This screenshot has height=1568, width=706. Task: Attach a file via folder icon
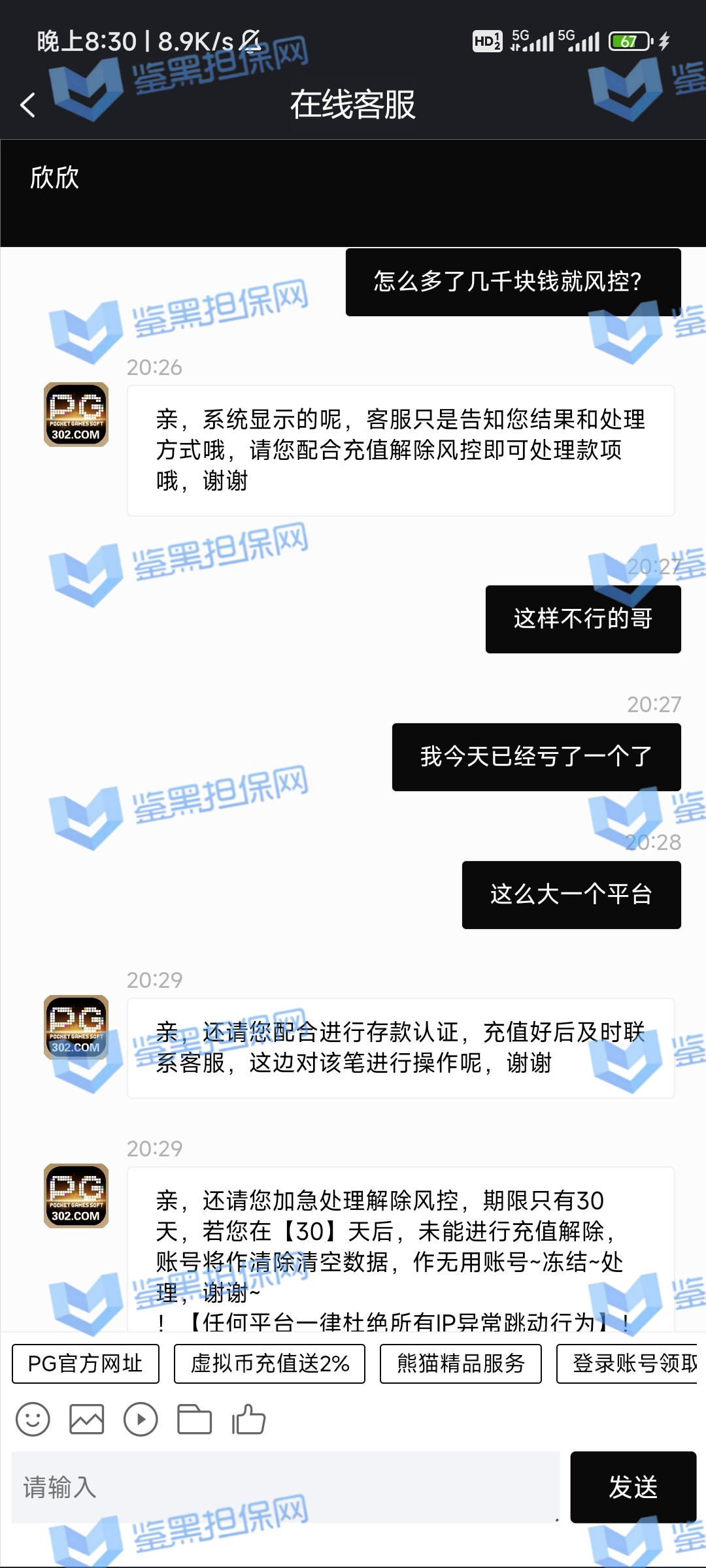pyautogui.click(x=195, y=1419)
